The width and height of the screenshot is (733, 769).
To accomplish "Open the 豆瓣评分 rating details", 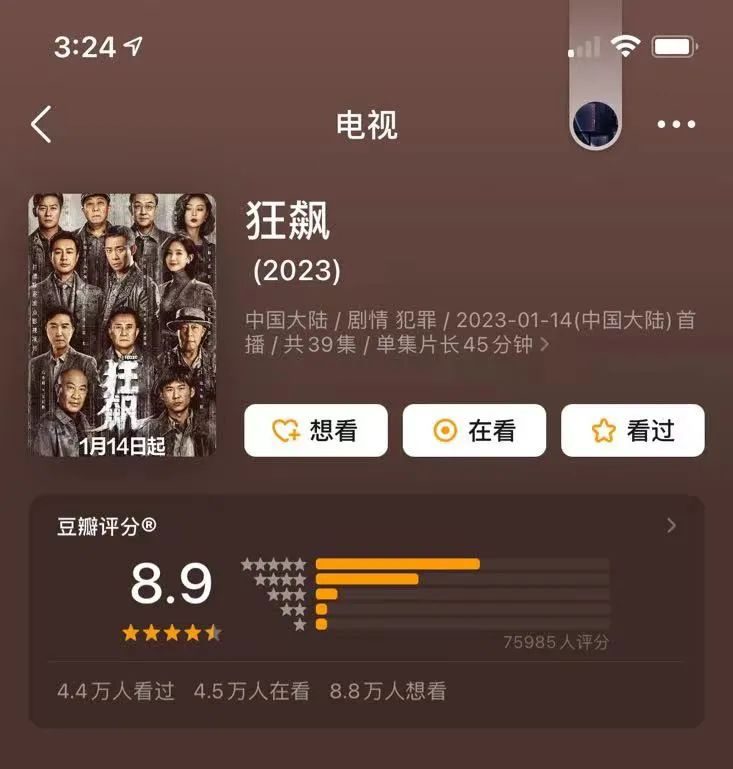I will [x=671, y=526].
